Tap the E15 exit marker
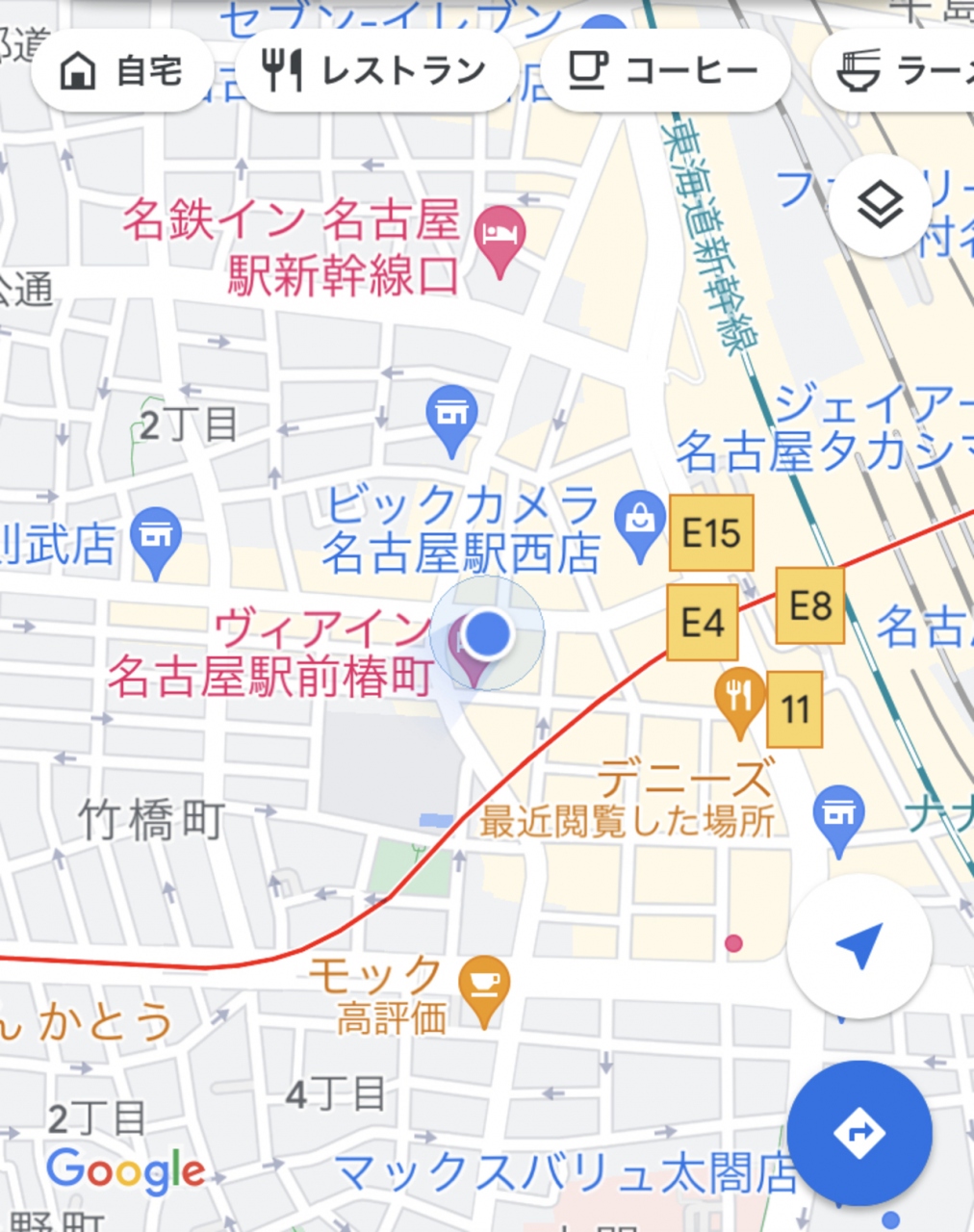Viewport: 974px width, 1232px height. point(711,533)
